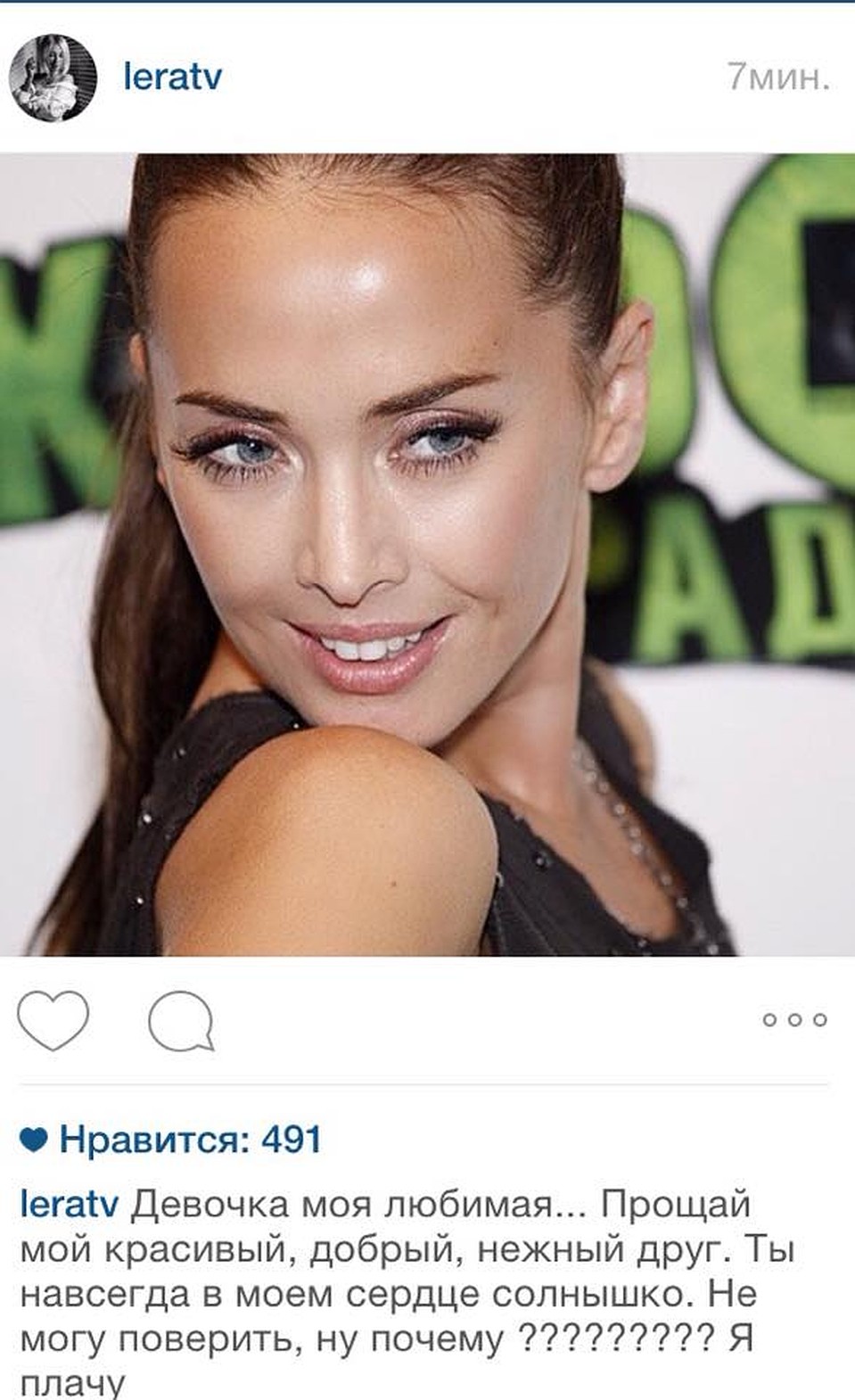Like the post with the heart icon
This screenshot has height=1400, width=855.
[53, 1019]
